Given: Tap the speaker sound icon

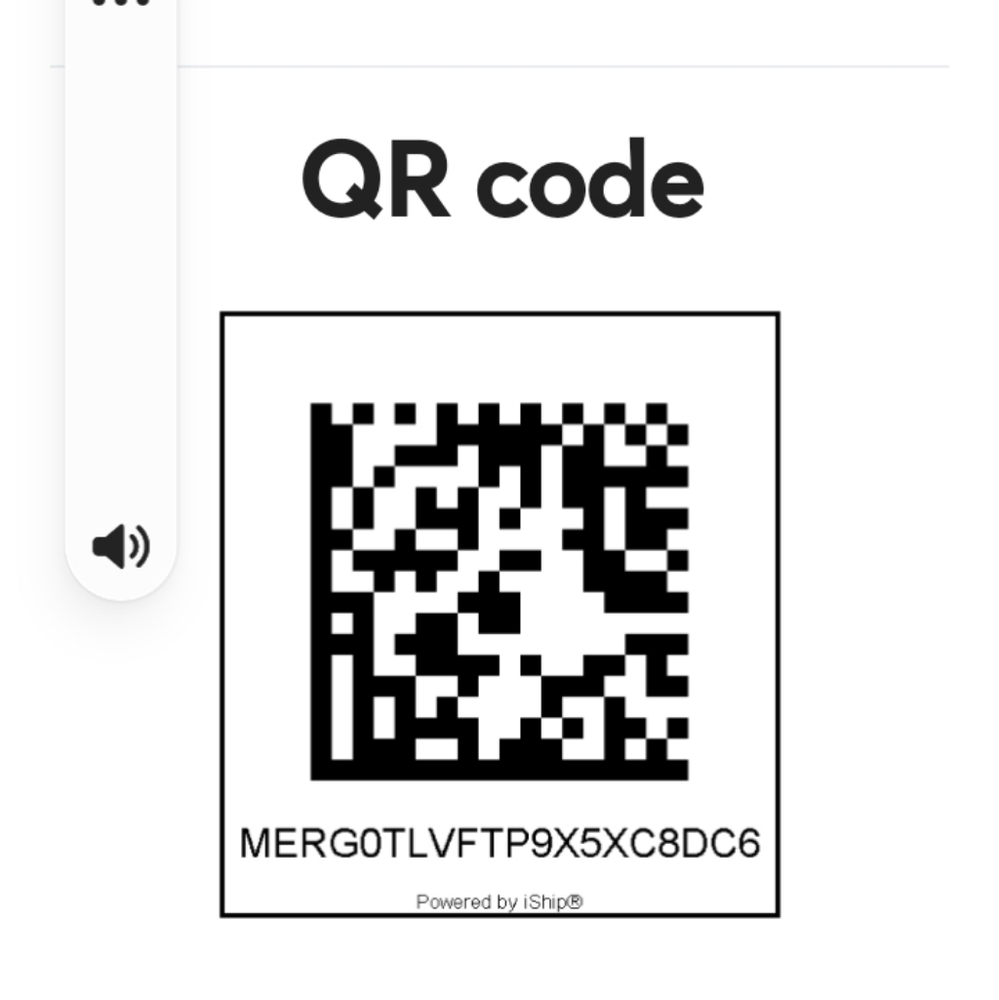Looking at the screenshot, I should (121, 547).
